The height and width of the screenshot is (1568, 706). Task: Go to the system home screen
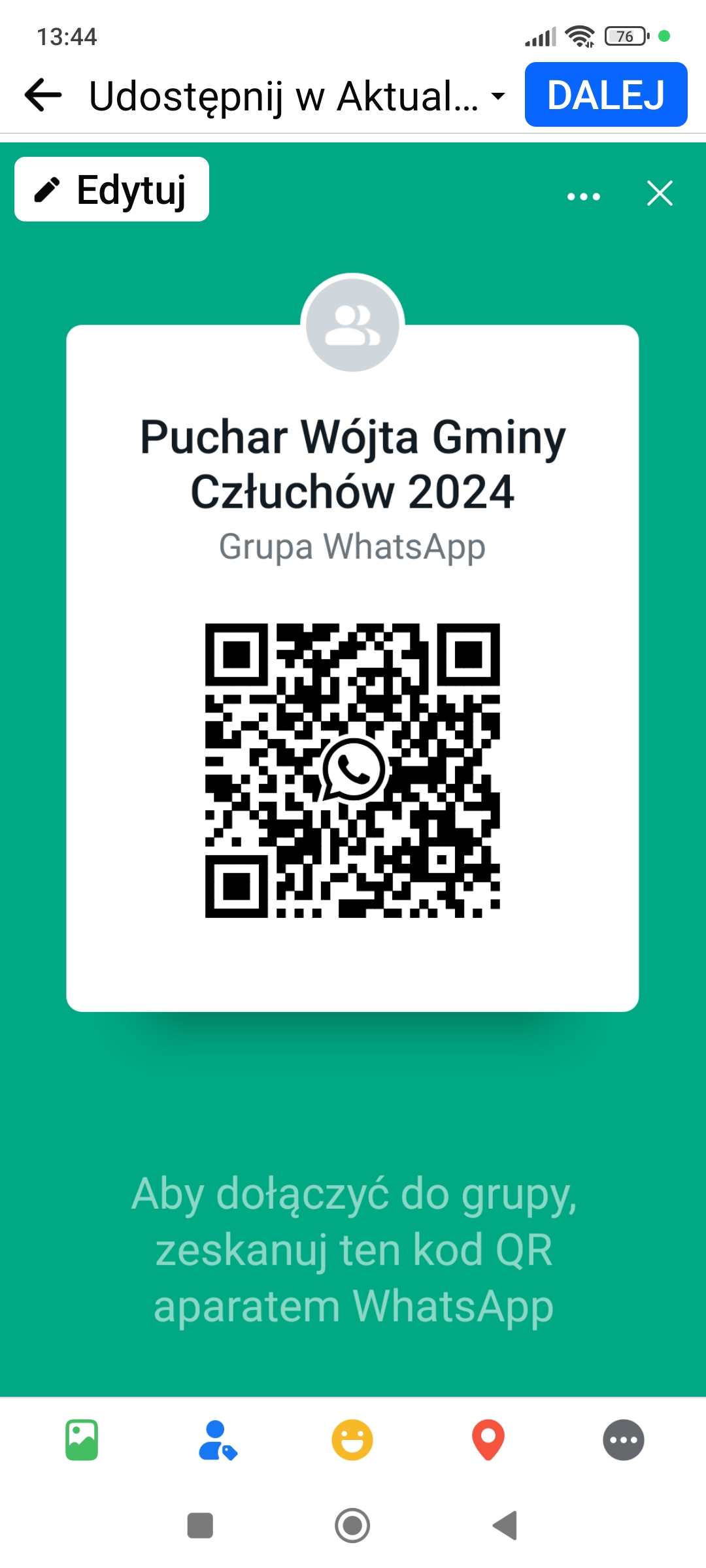(x=352, y=1526)
